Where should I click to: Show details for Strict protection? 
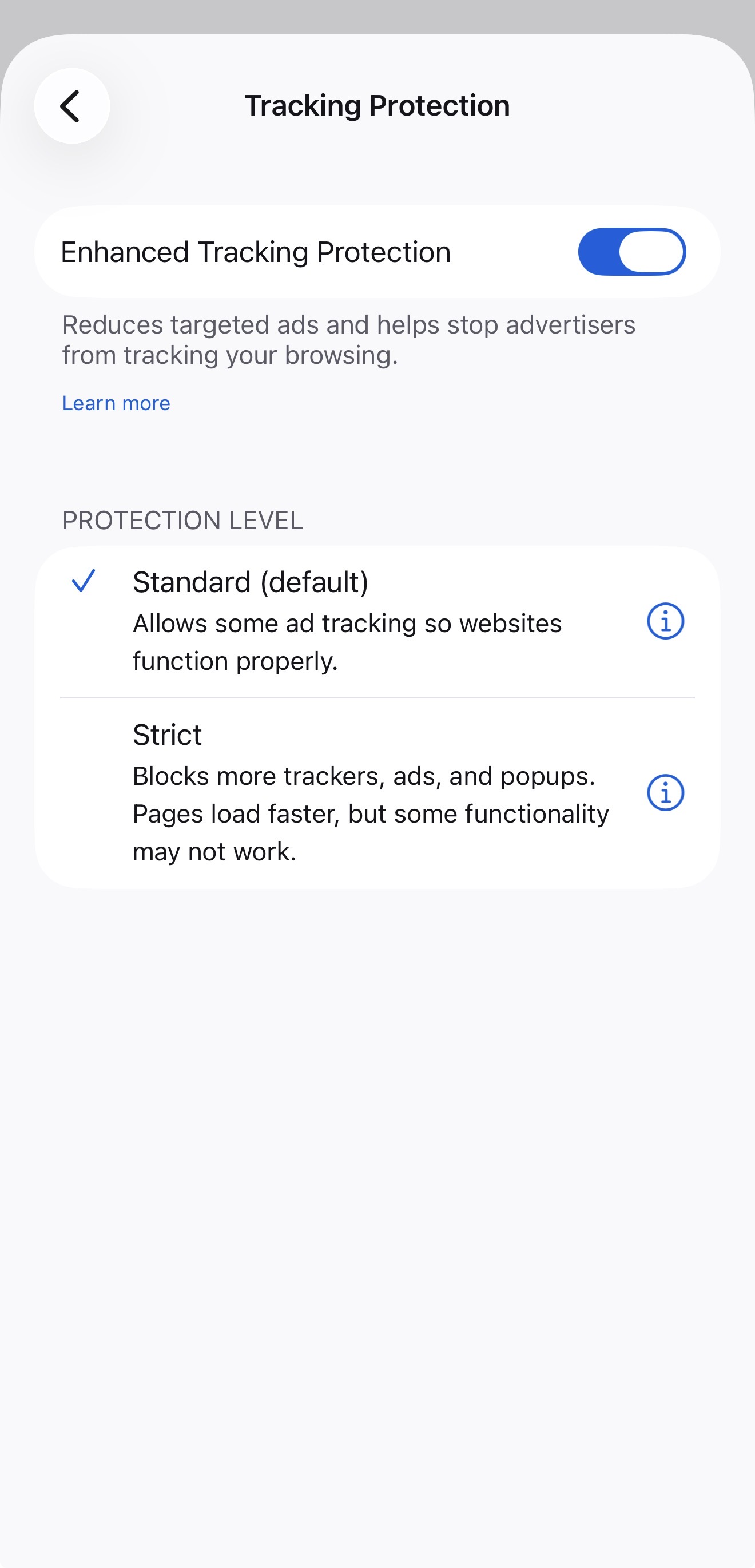click(x=665, y=792)
